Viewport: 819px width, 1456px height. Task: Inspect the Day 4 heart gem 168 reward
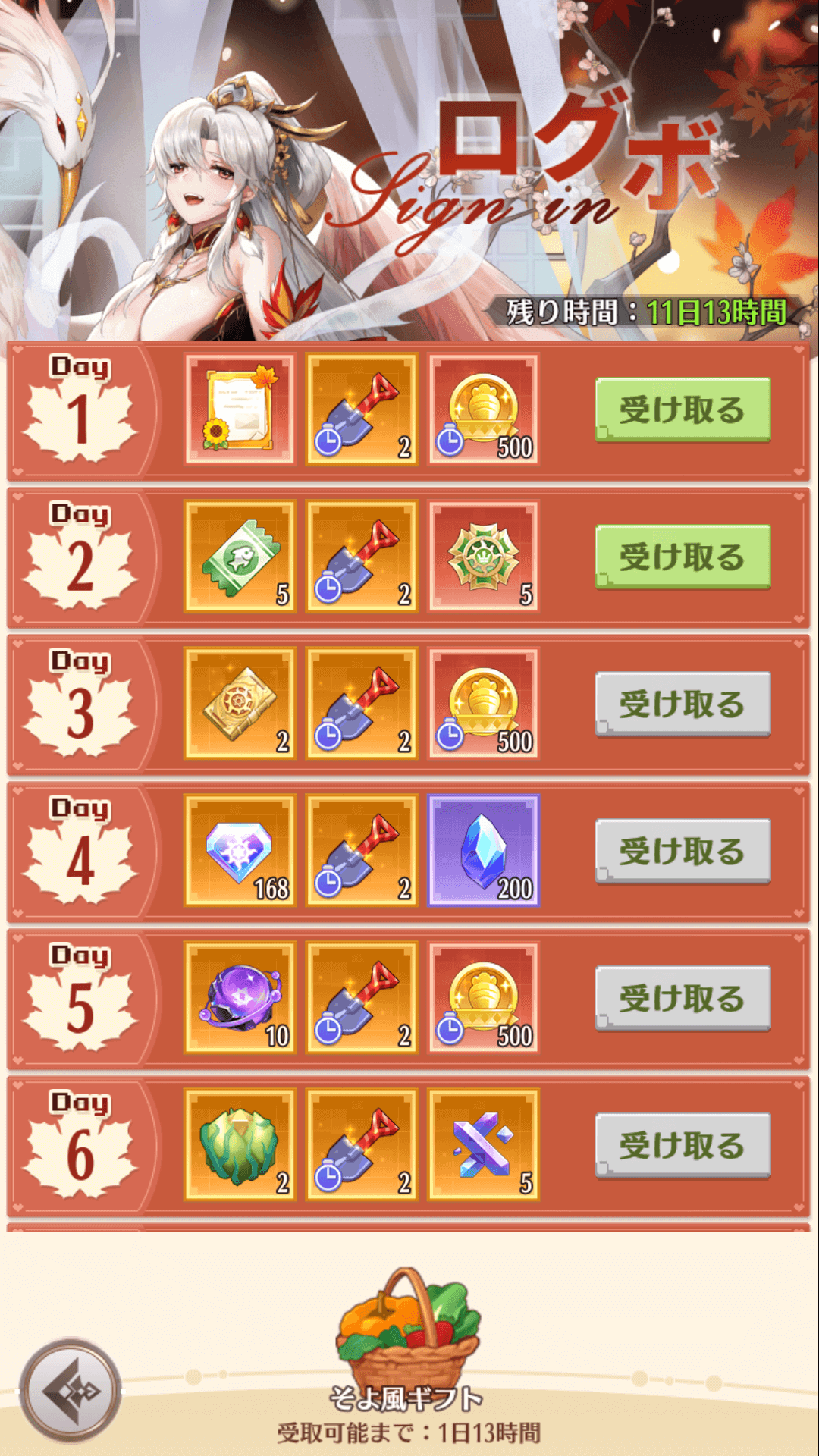click(x=240, y=850)
